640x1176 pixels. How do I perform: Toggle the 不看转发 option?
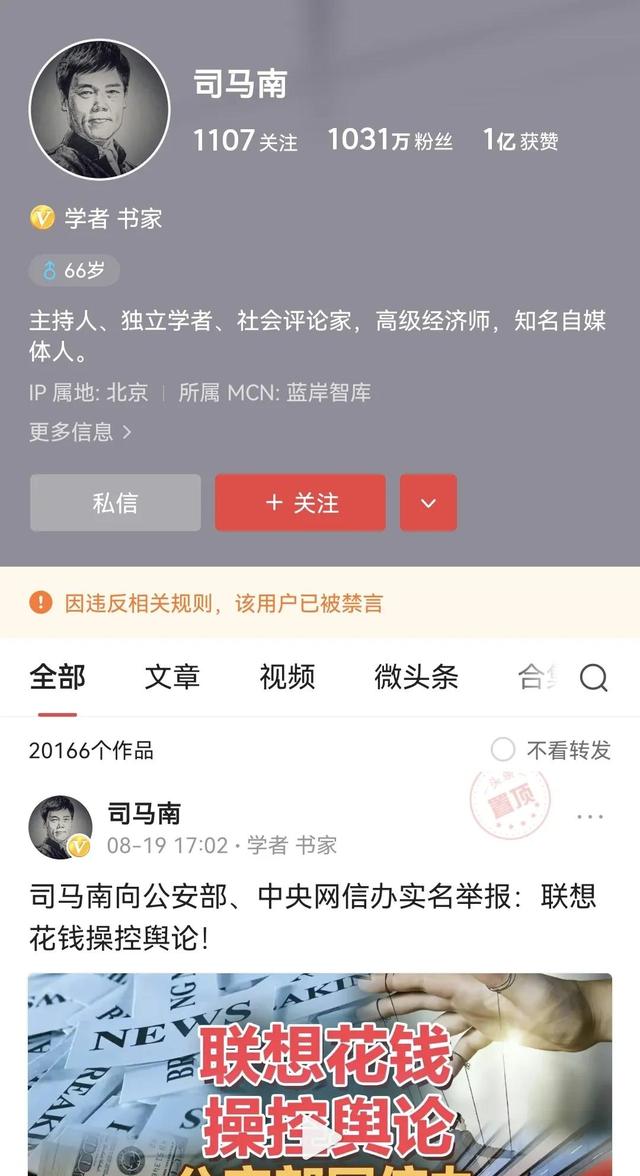[503, 750]
